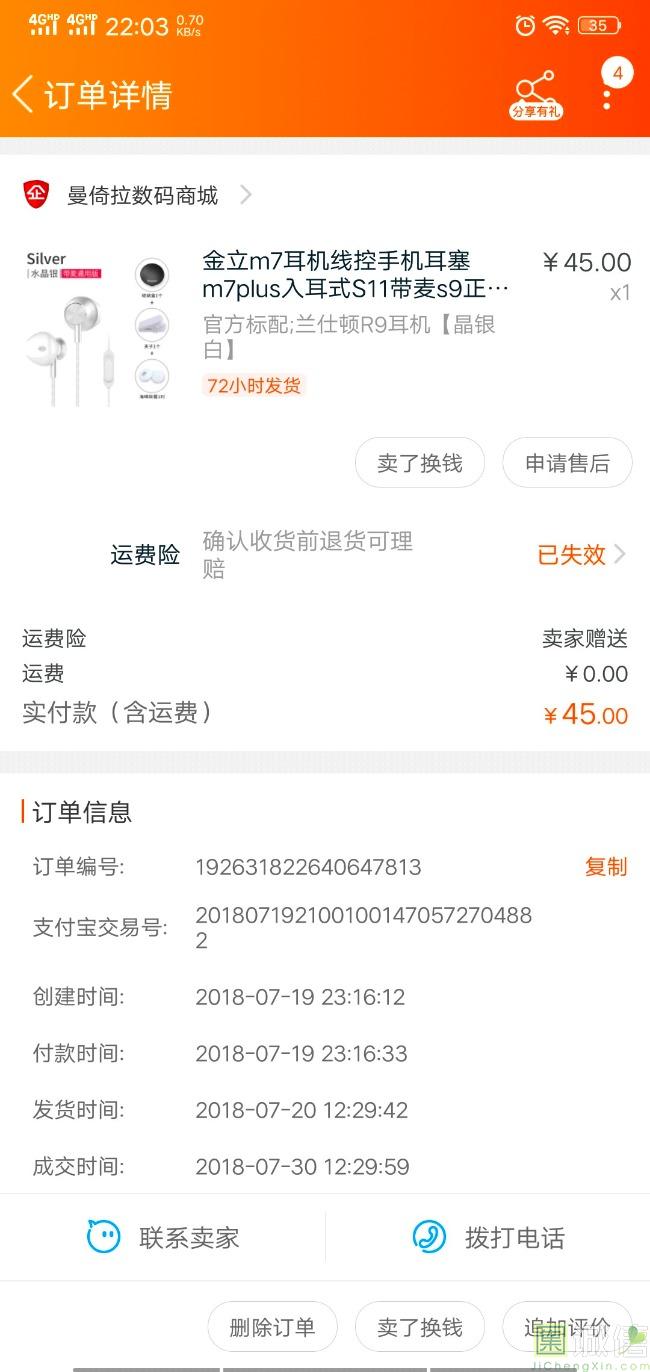Tap 卖了换钱 in the bottom bar
This screenshot has height=1372, width=650.
click(420, 1327)
